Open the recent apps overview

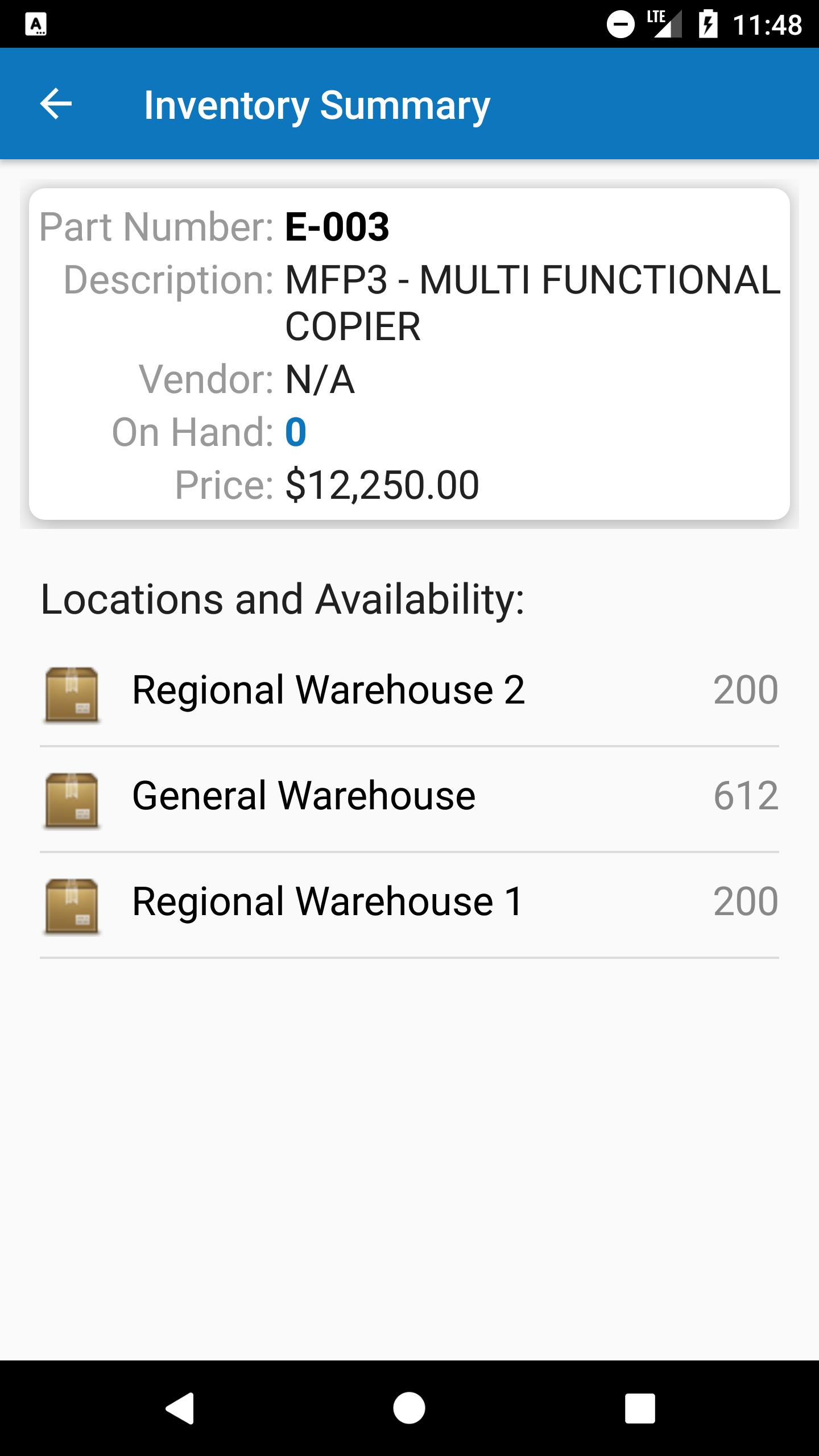[640, 1408]
